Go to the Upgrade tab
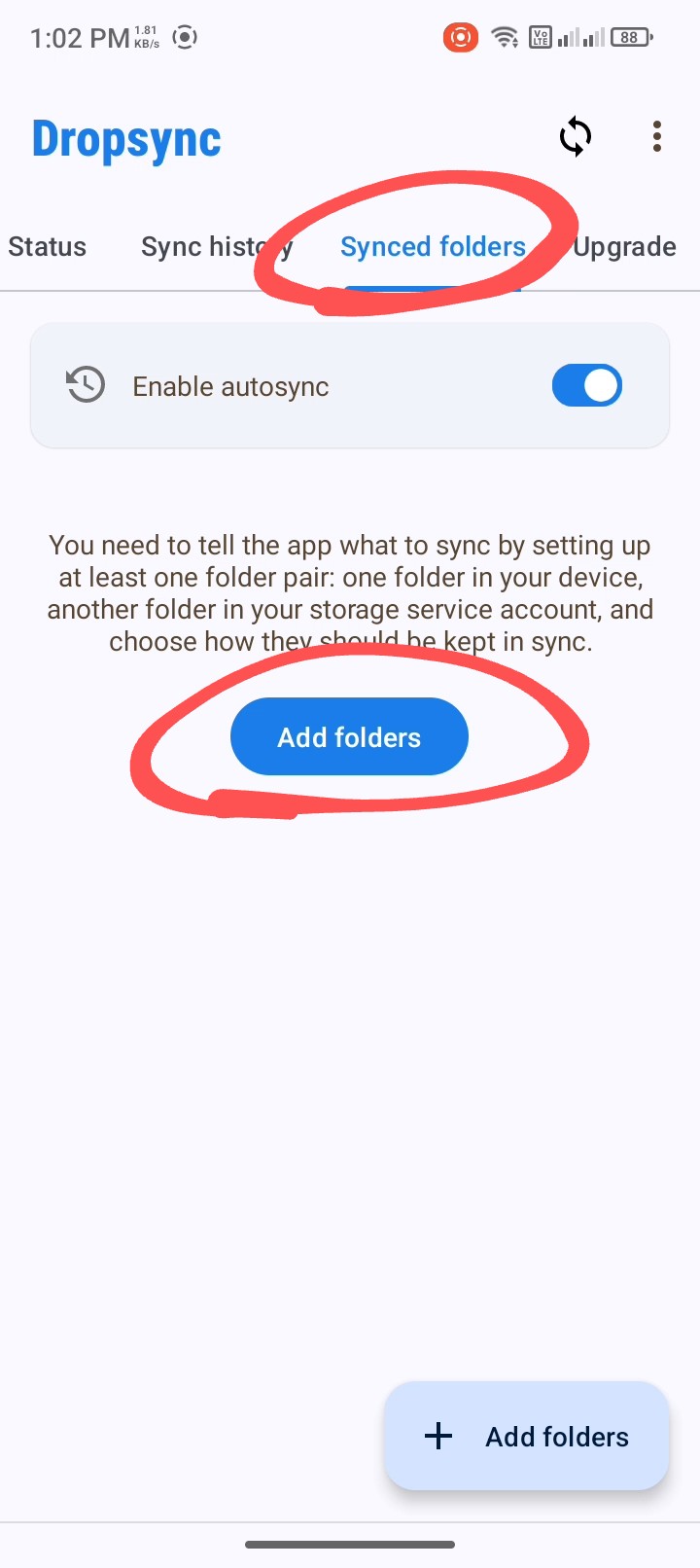The height and width of the screenshot is (1568, 700). (624, 247)
